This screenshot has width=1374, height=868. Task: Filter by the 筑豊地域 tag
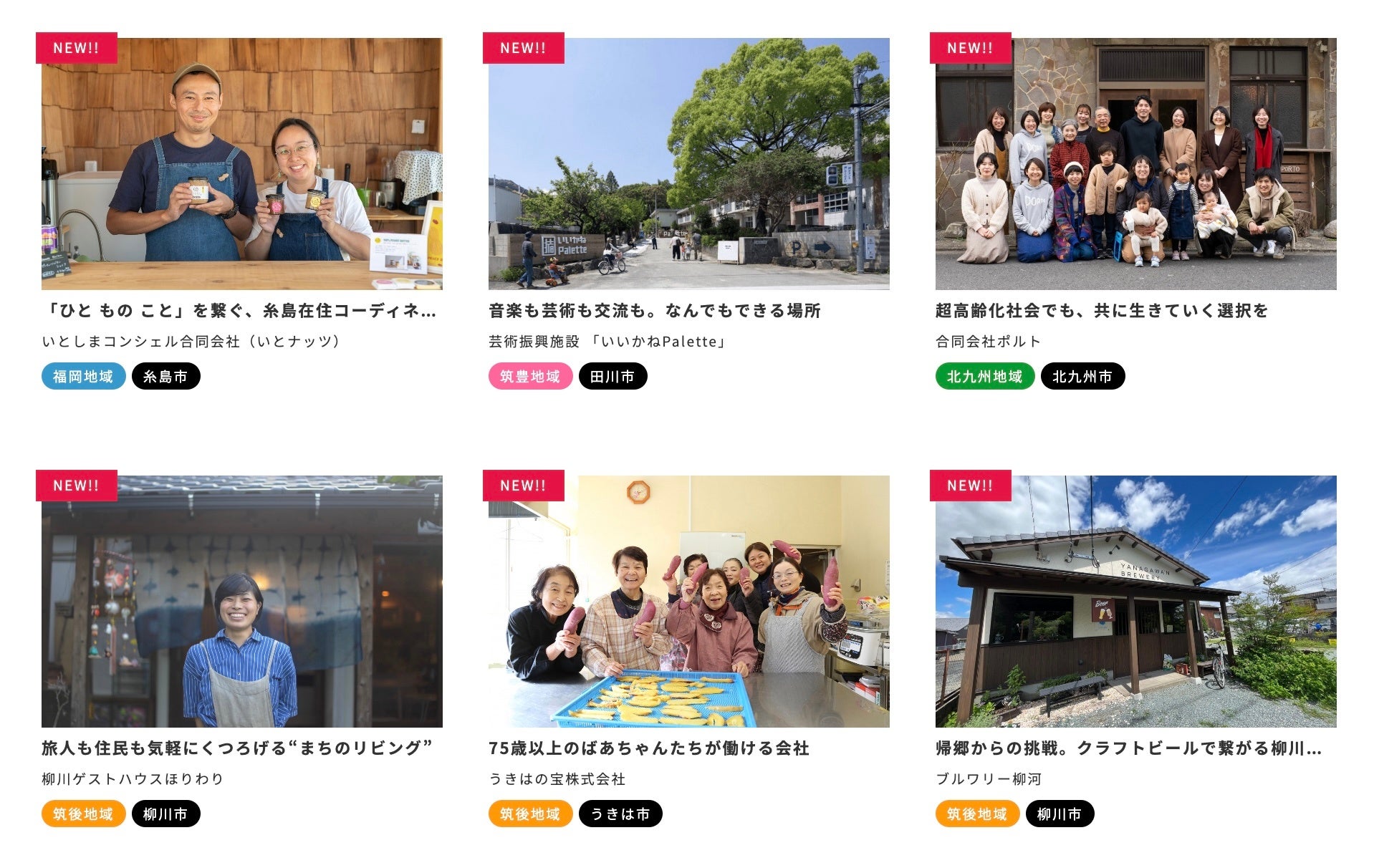click(x=530, y=377)
